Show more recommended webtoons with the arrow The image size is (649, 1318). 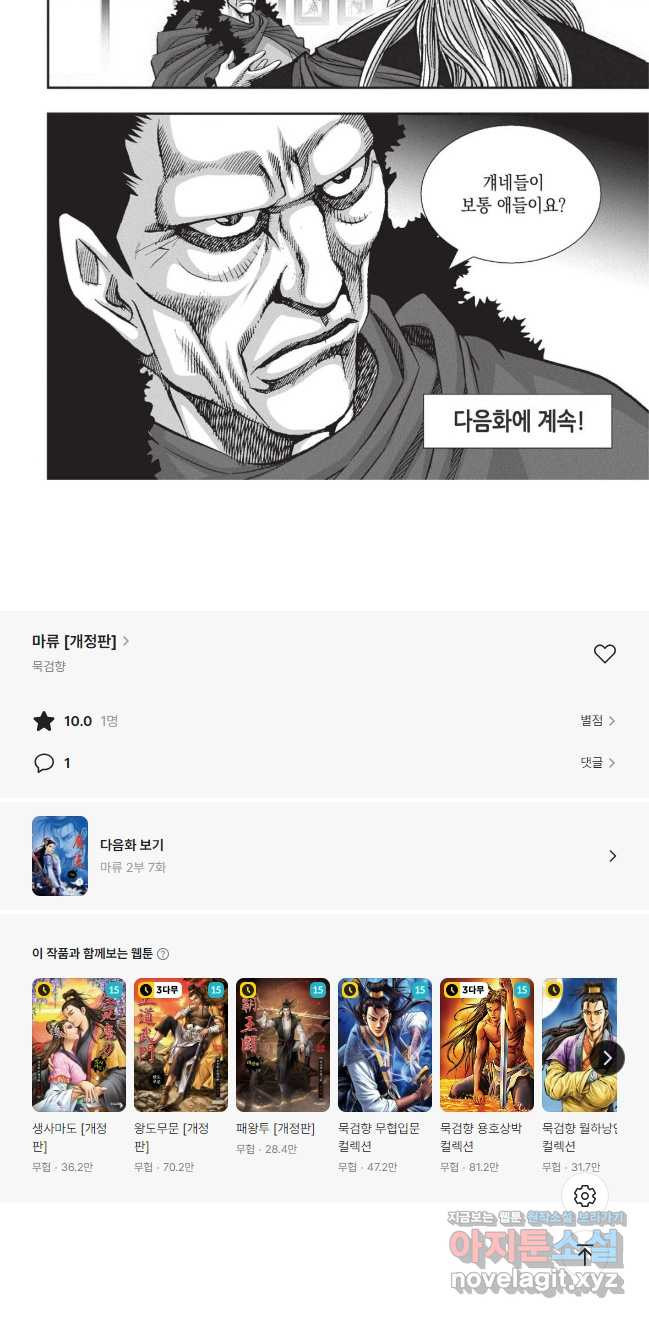pos(607,1057)
